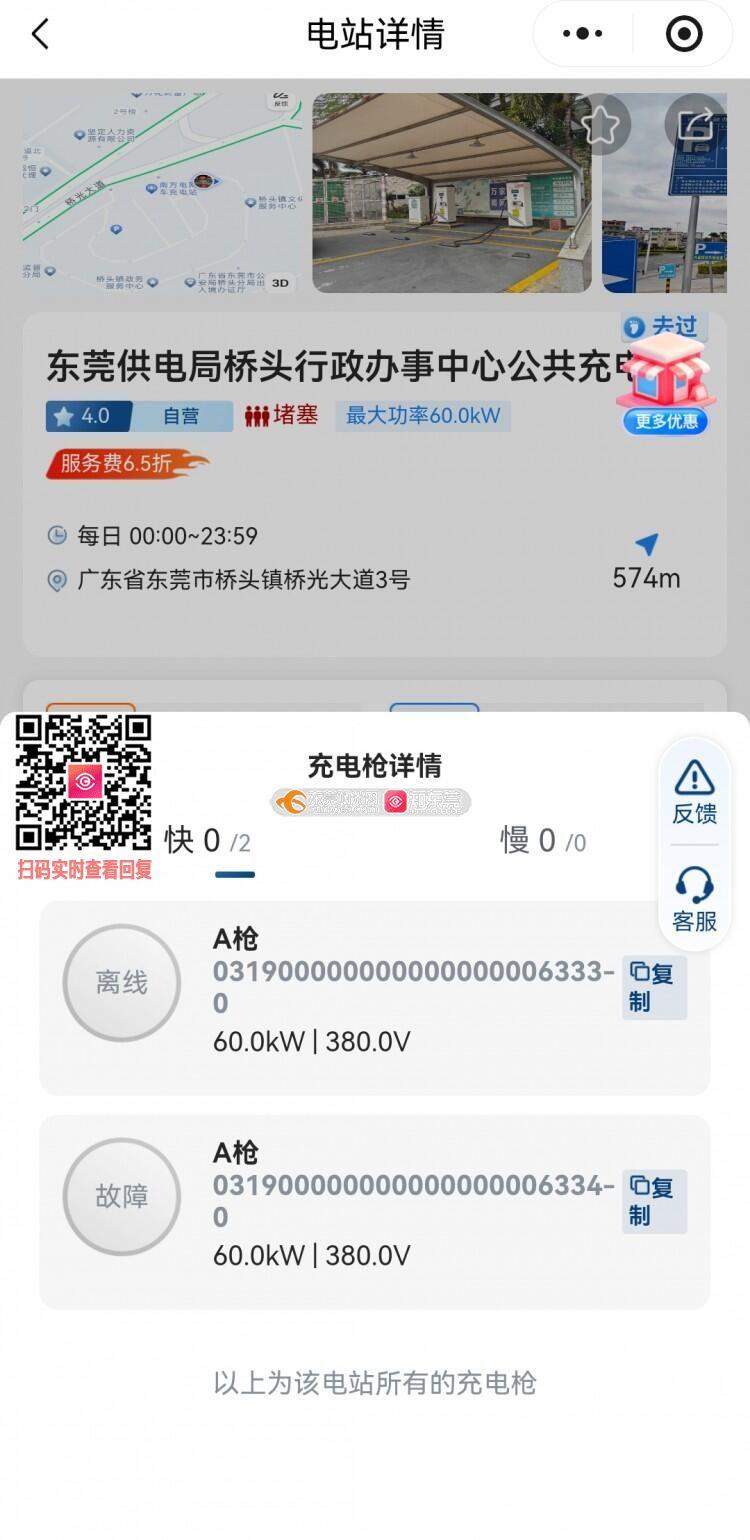This screenshot has height=1540, width=750.
Task: Switch to the 慢 slow chargers tab
Action: [542, 841]
